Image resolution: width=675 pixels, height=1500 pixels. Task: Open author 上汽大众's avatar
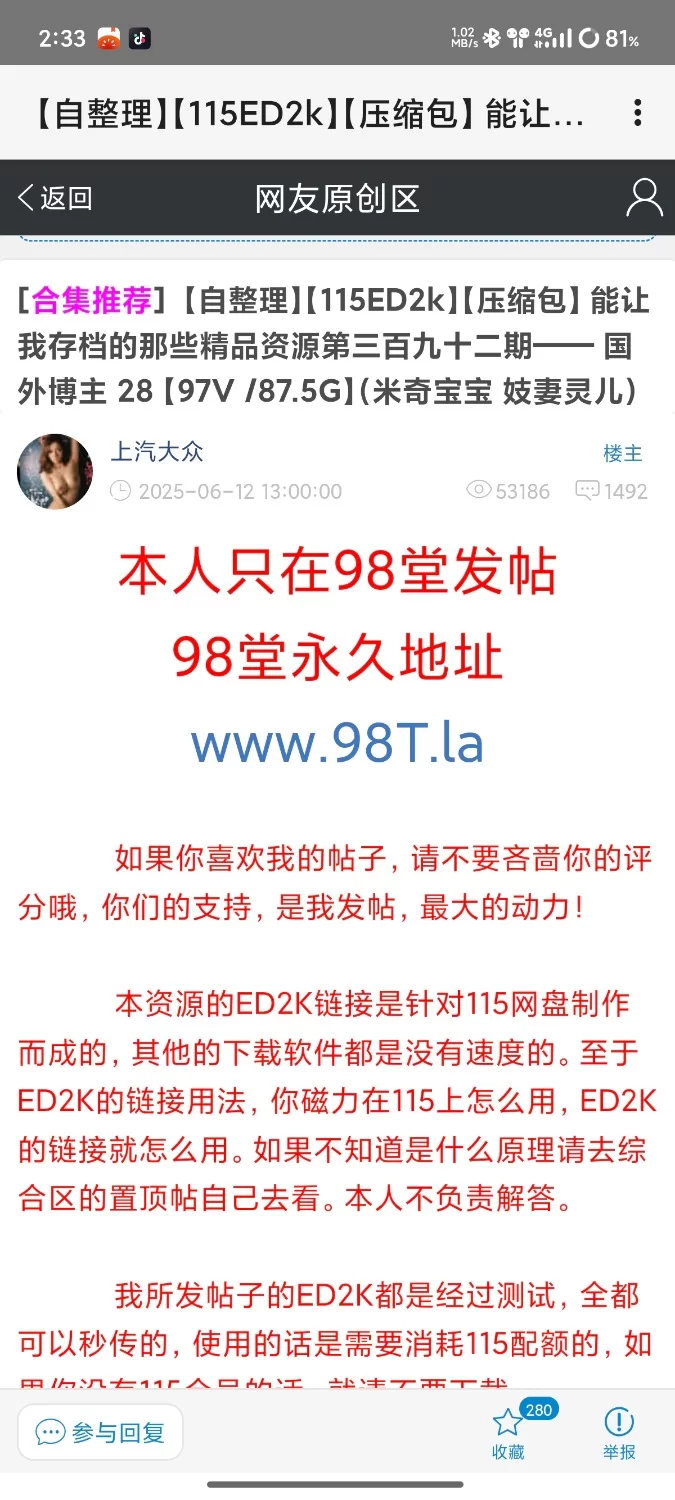pos(55,471)
